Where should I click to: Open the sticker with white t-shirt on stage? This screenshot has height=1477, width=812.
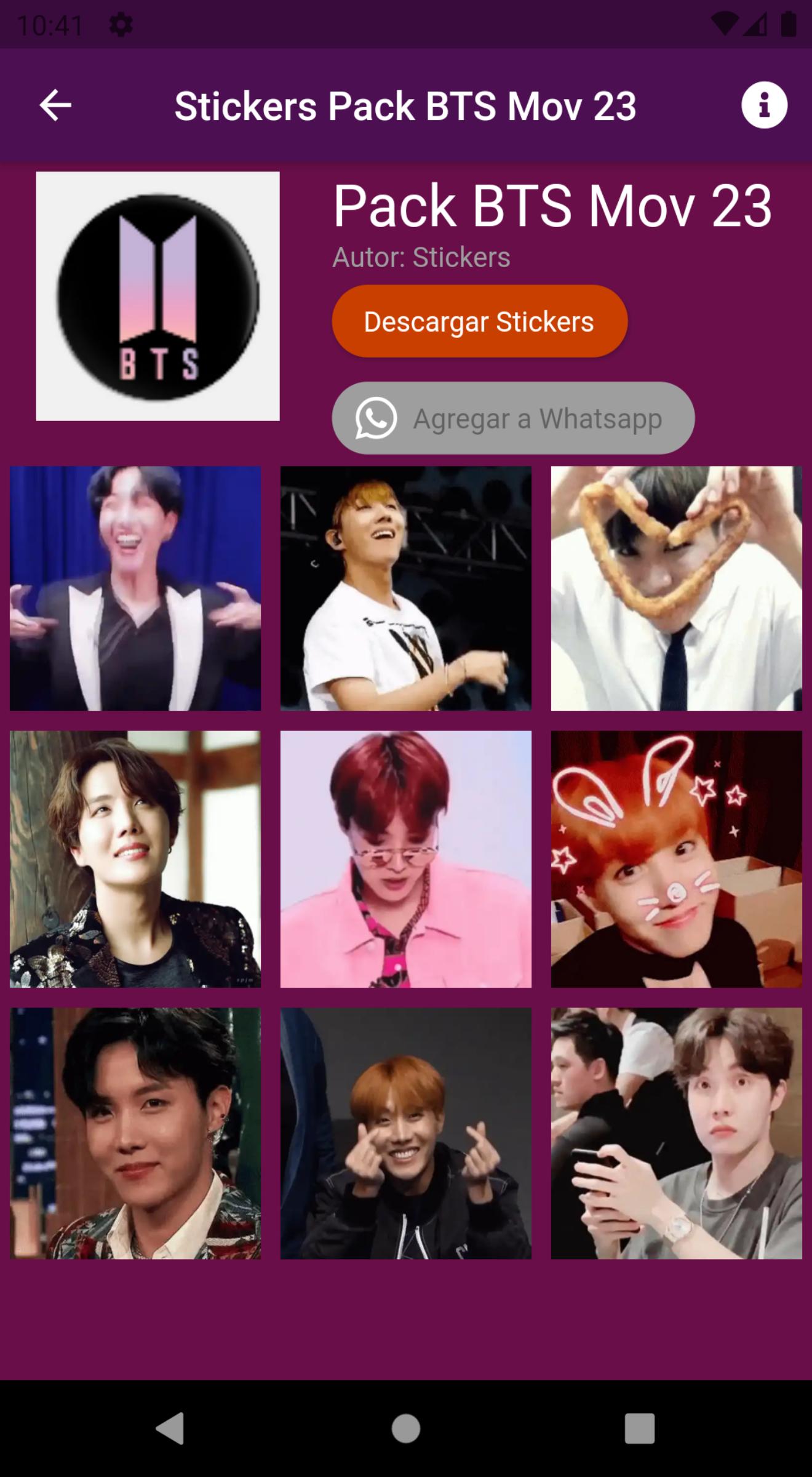(406, 588)
